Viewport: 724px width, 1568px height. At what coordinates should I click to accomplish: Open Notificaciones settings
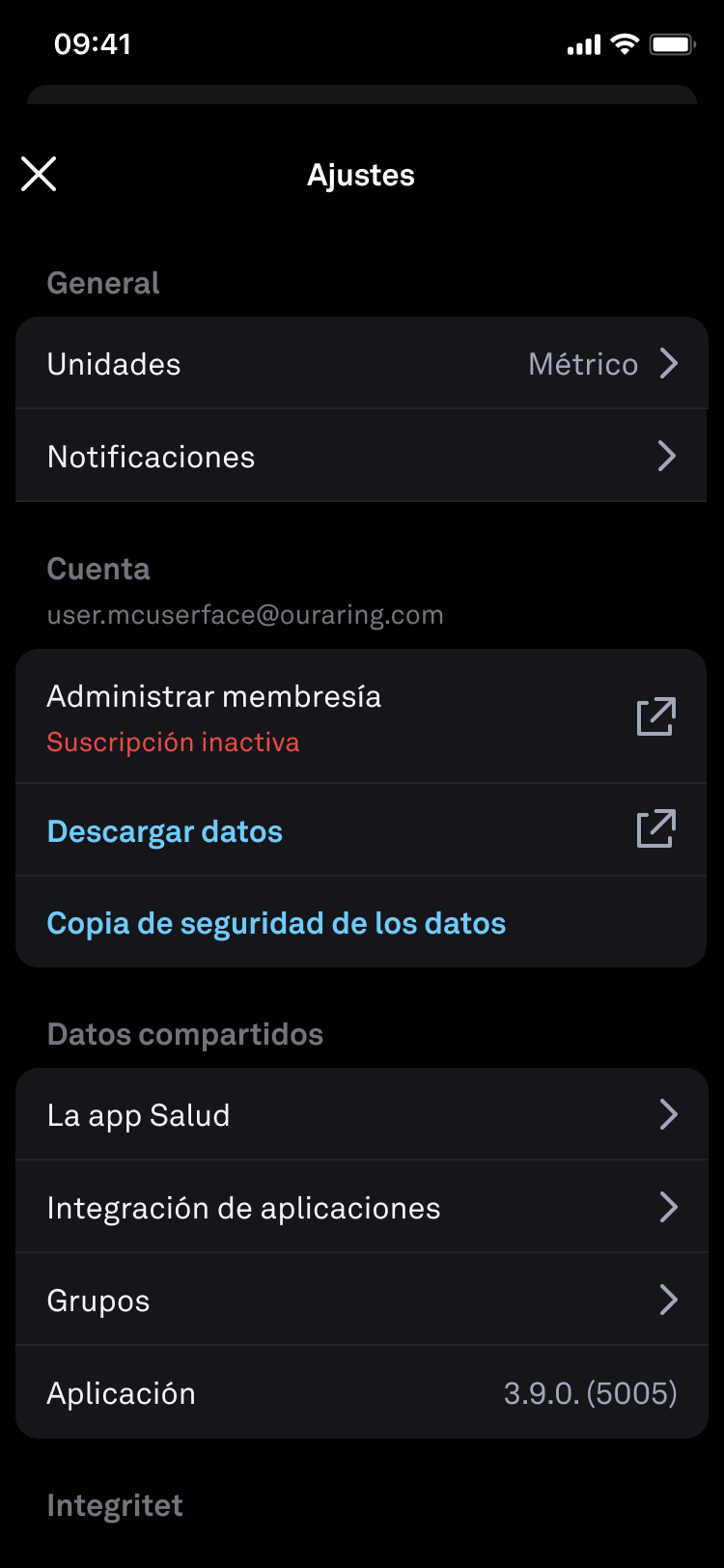[x=361, y=457]
